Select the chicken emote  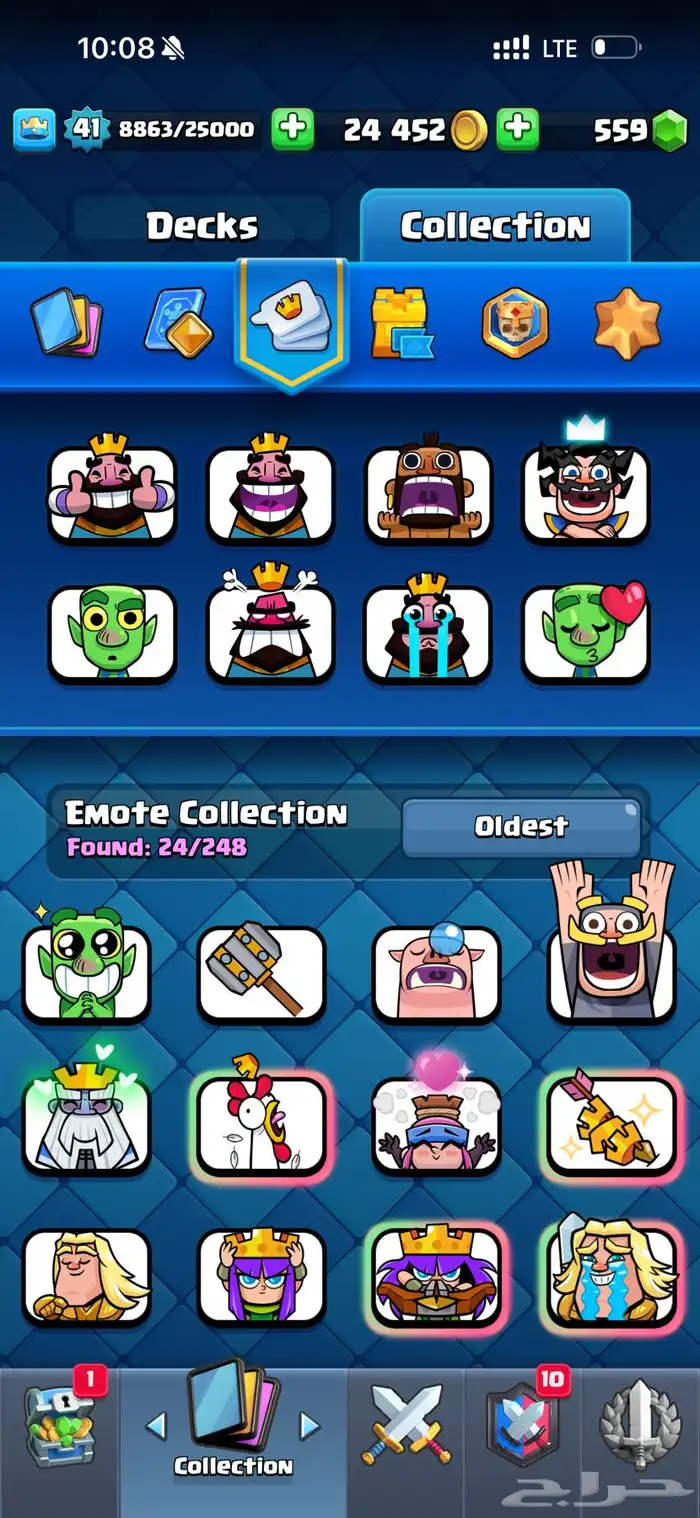click(262, 1122)
